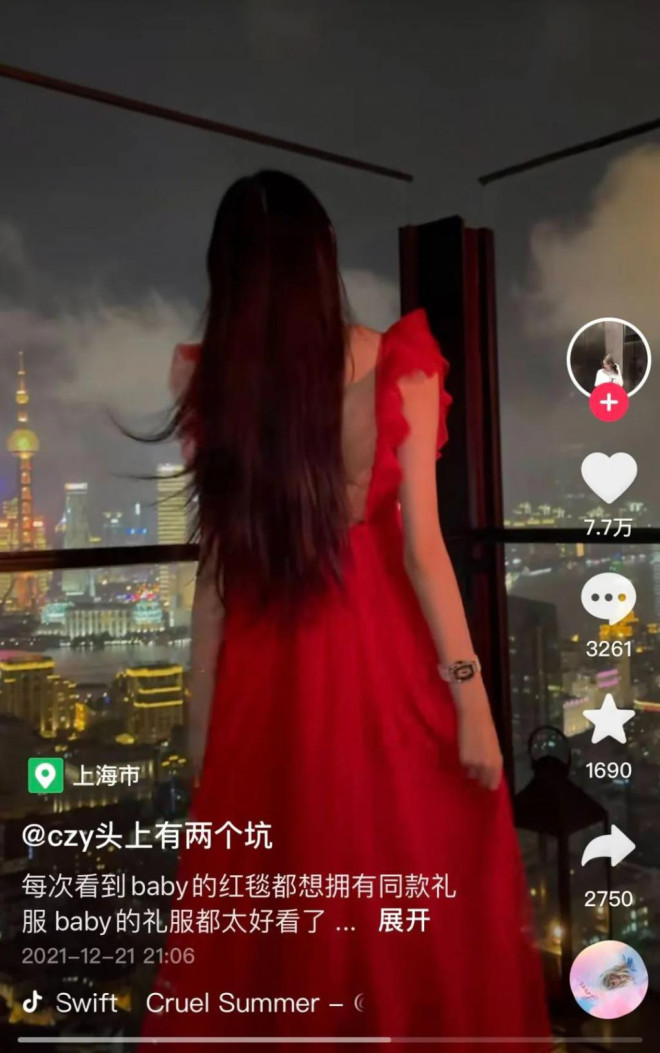660x1053 pixels.
Task: Open @czy头上有两个坑 profile from the username
Action: tap(147, 835)
